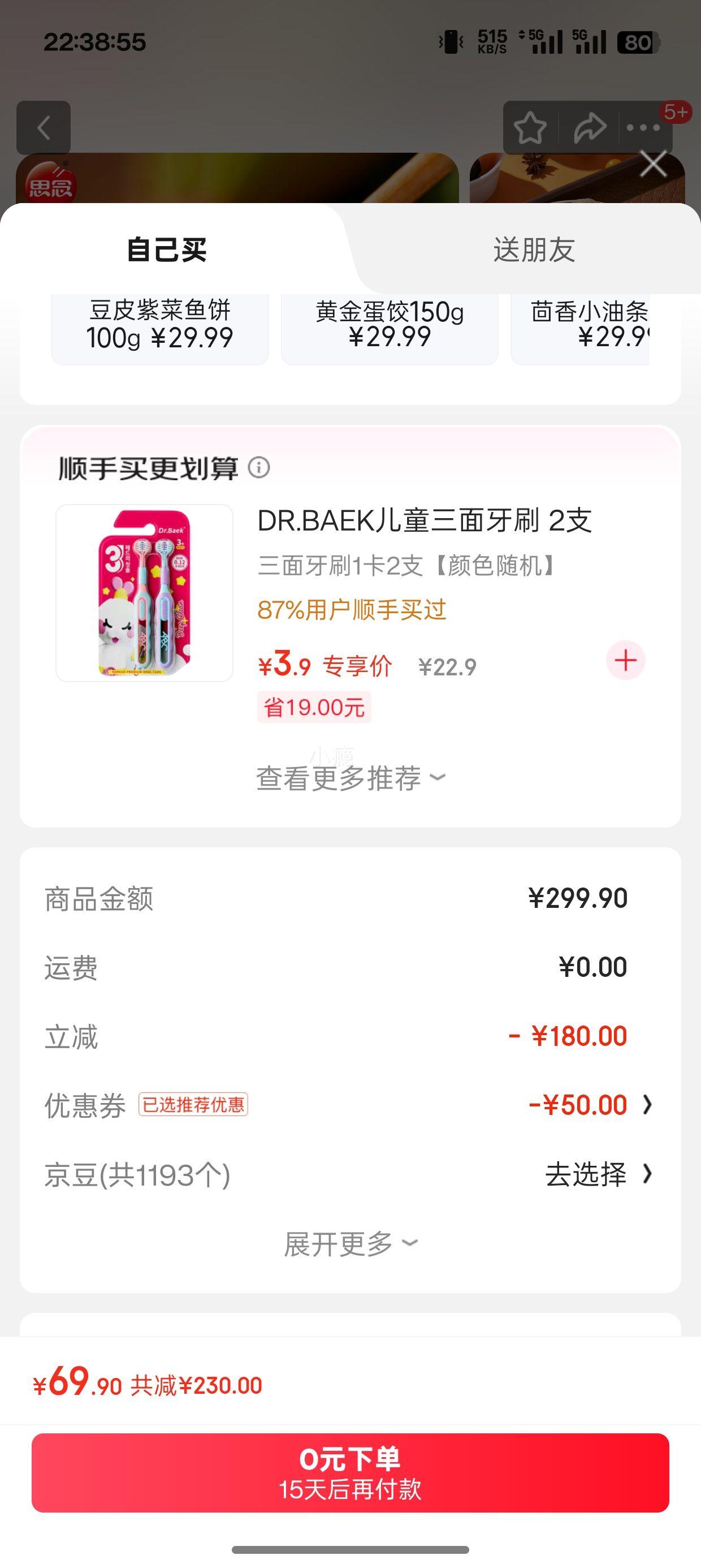Viewport: 701px width, 1568px height.
Task: Open info icon beside 顺手买更划算
Action: click(x=259, y=467)
